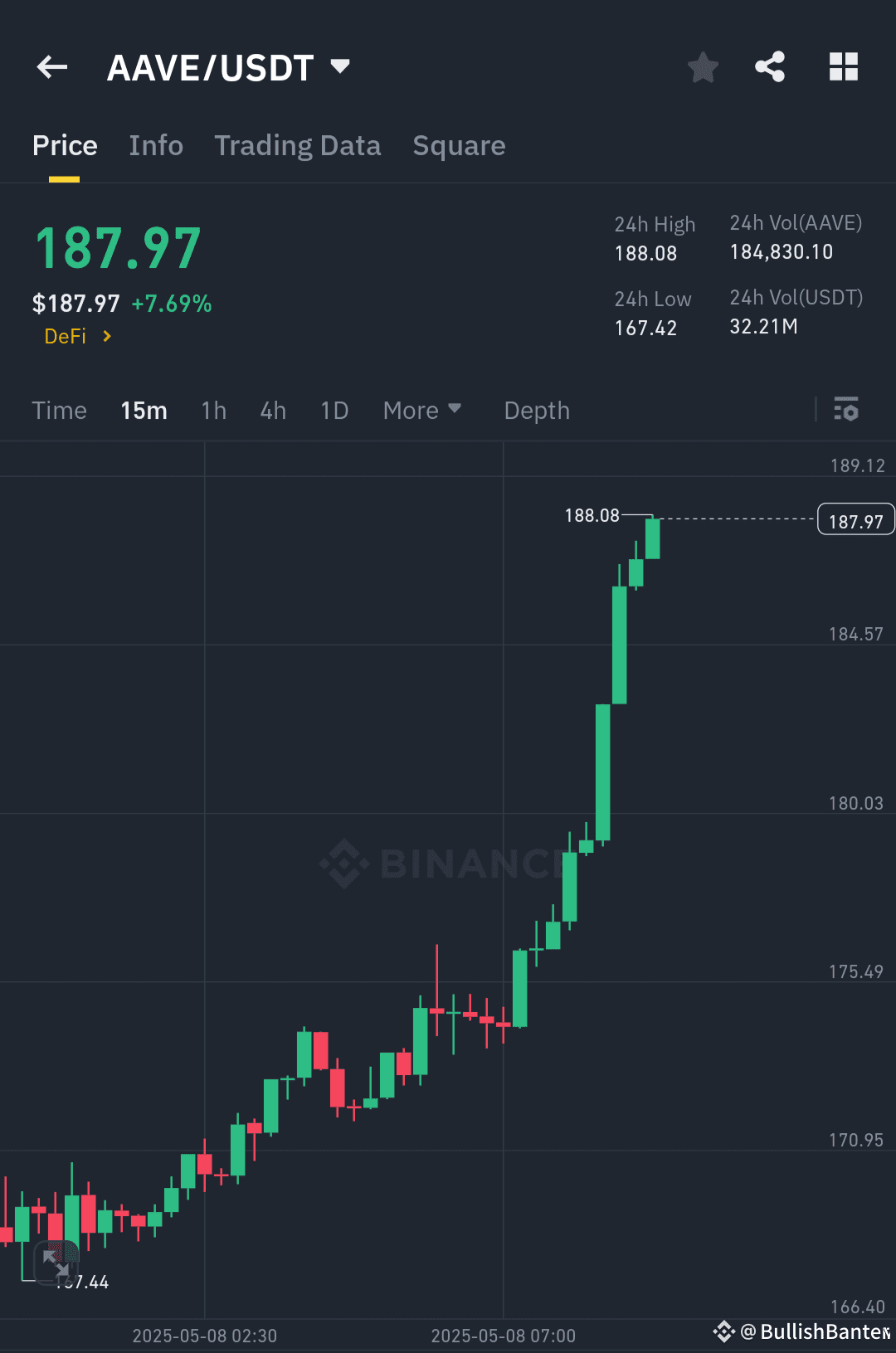Tap the 187.97 current price label on the axis

pyautogui.click(x=855, y=518)
